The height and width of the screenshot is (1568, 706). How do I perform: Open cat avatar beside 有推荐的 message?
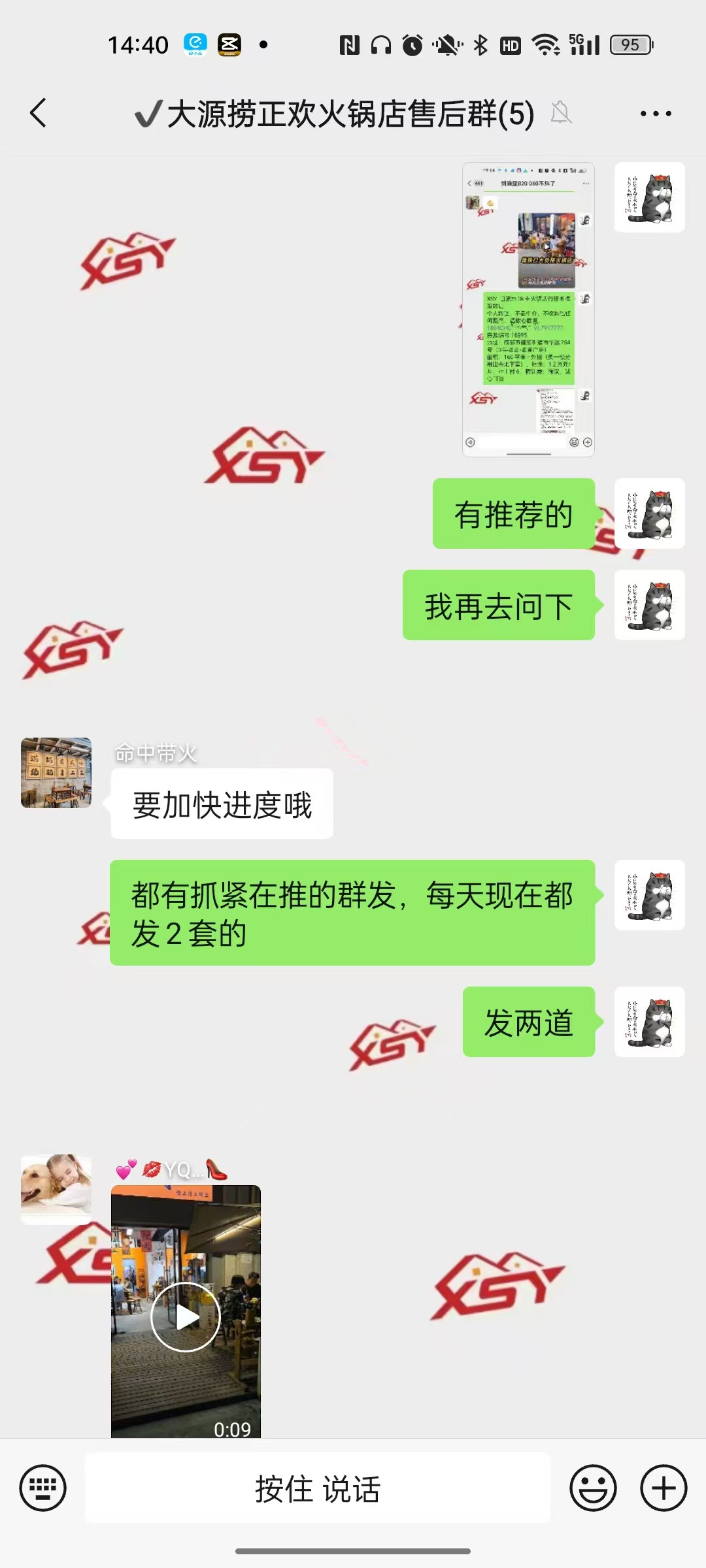(649, 514)
